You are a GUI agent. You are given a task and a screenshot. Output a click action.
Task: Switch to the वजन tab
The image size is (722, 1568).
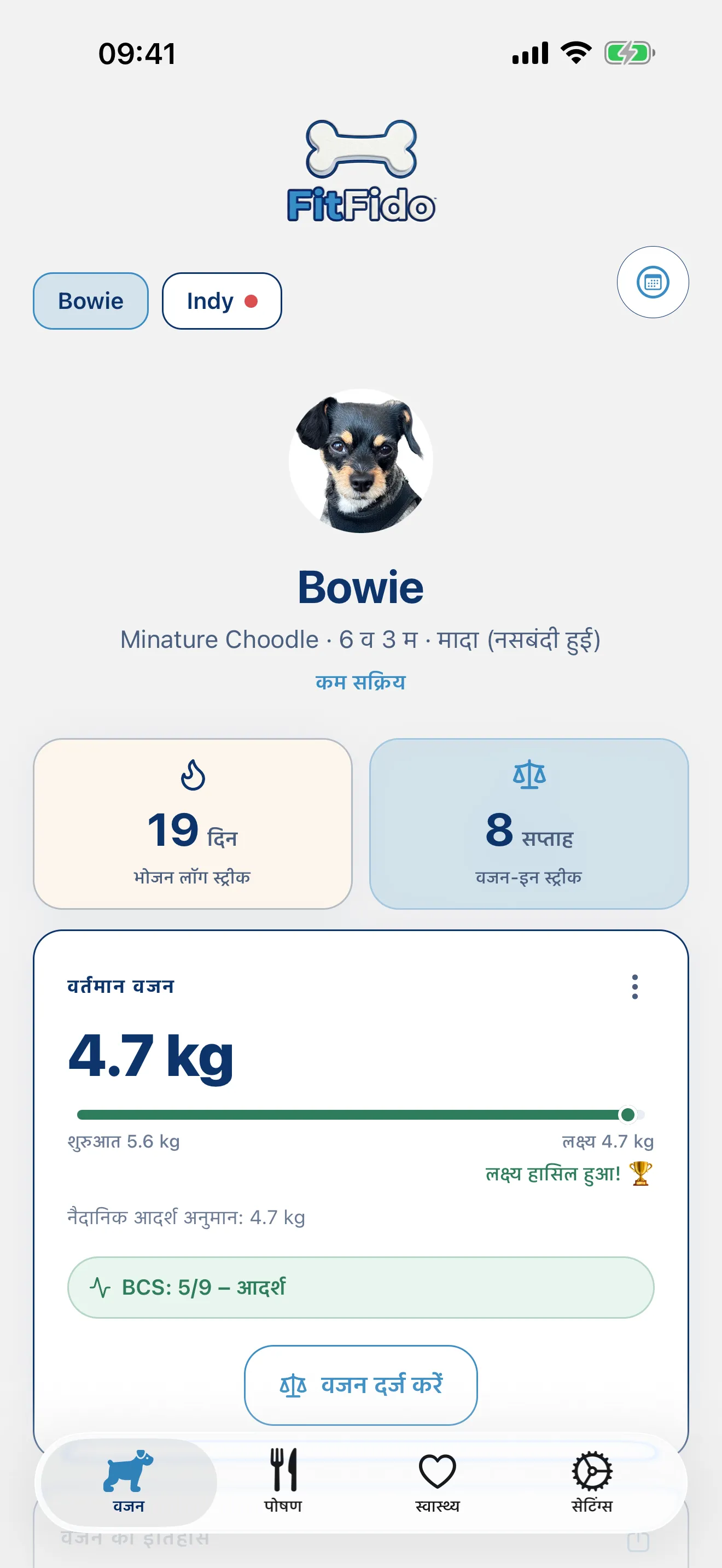129,1481
